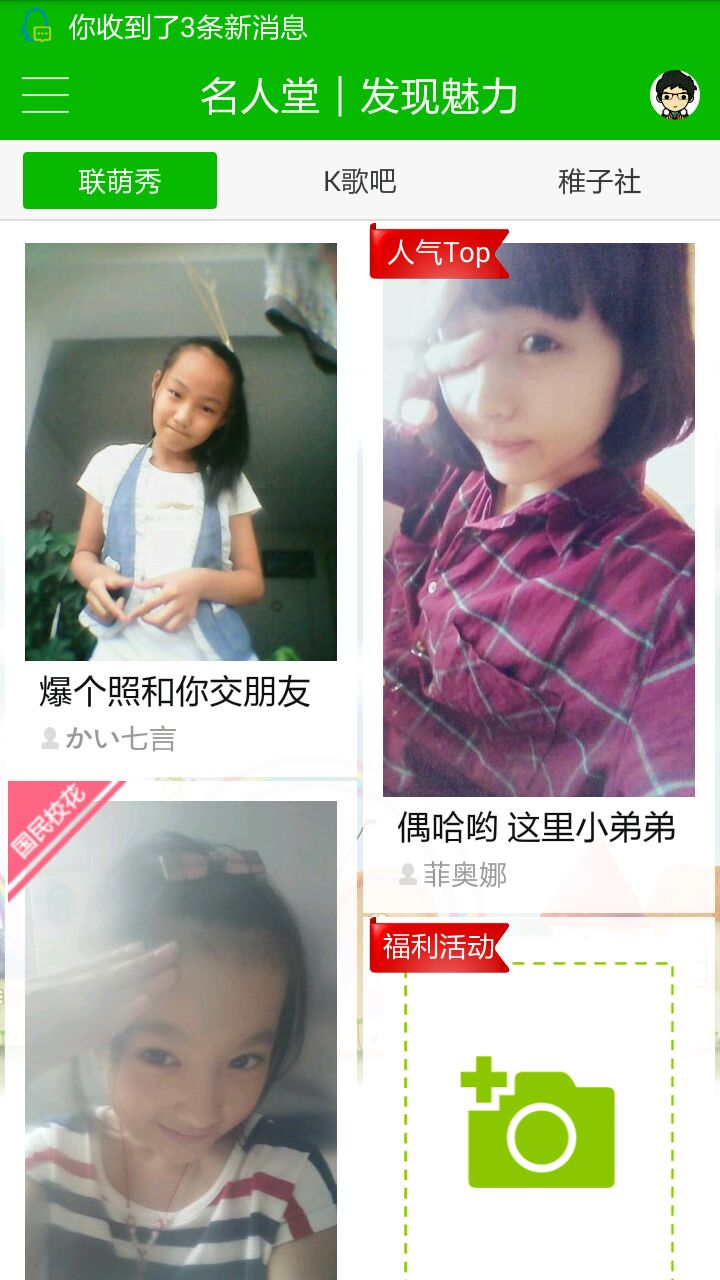View user かい七言's profile
Screen dimensions: 720x1280
(x=120, y=739)
